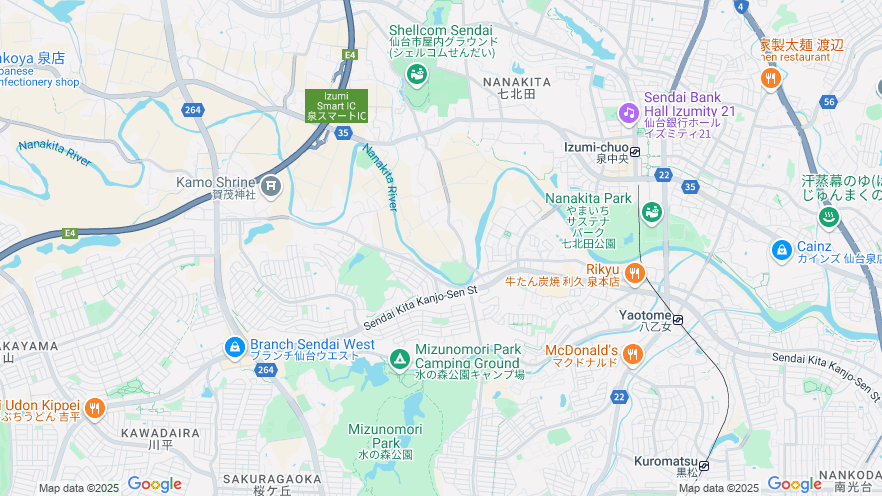Select Izumi-chuo station icon
The height and width of the screenshot is (496, 882).
pyautogui.click(x=634, y=156)
